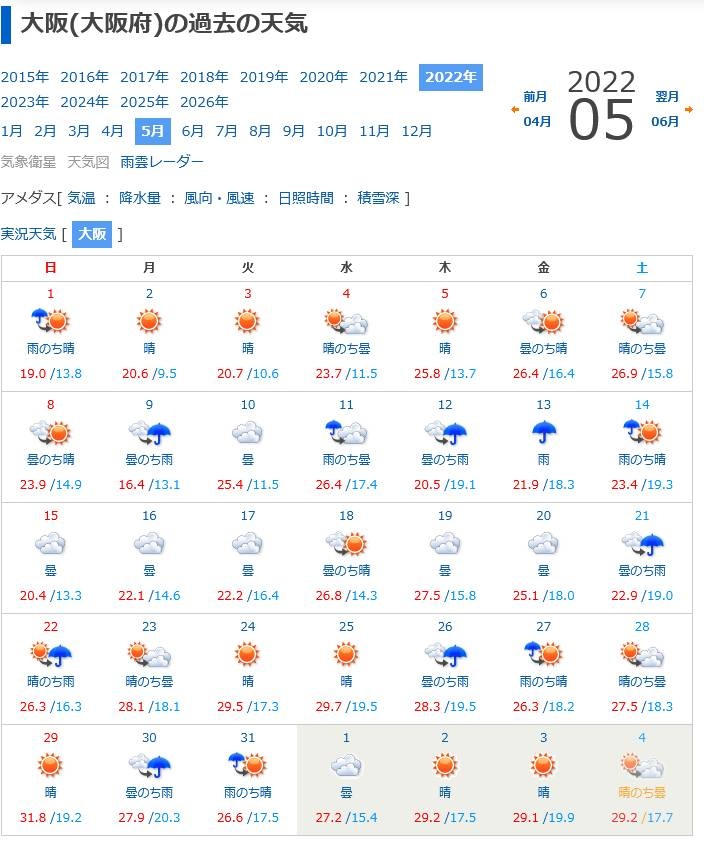
Task: Select the highlighted 2022年 year
Action: pyautogui.click(x=450, y=77)
